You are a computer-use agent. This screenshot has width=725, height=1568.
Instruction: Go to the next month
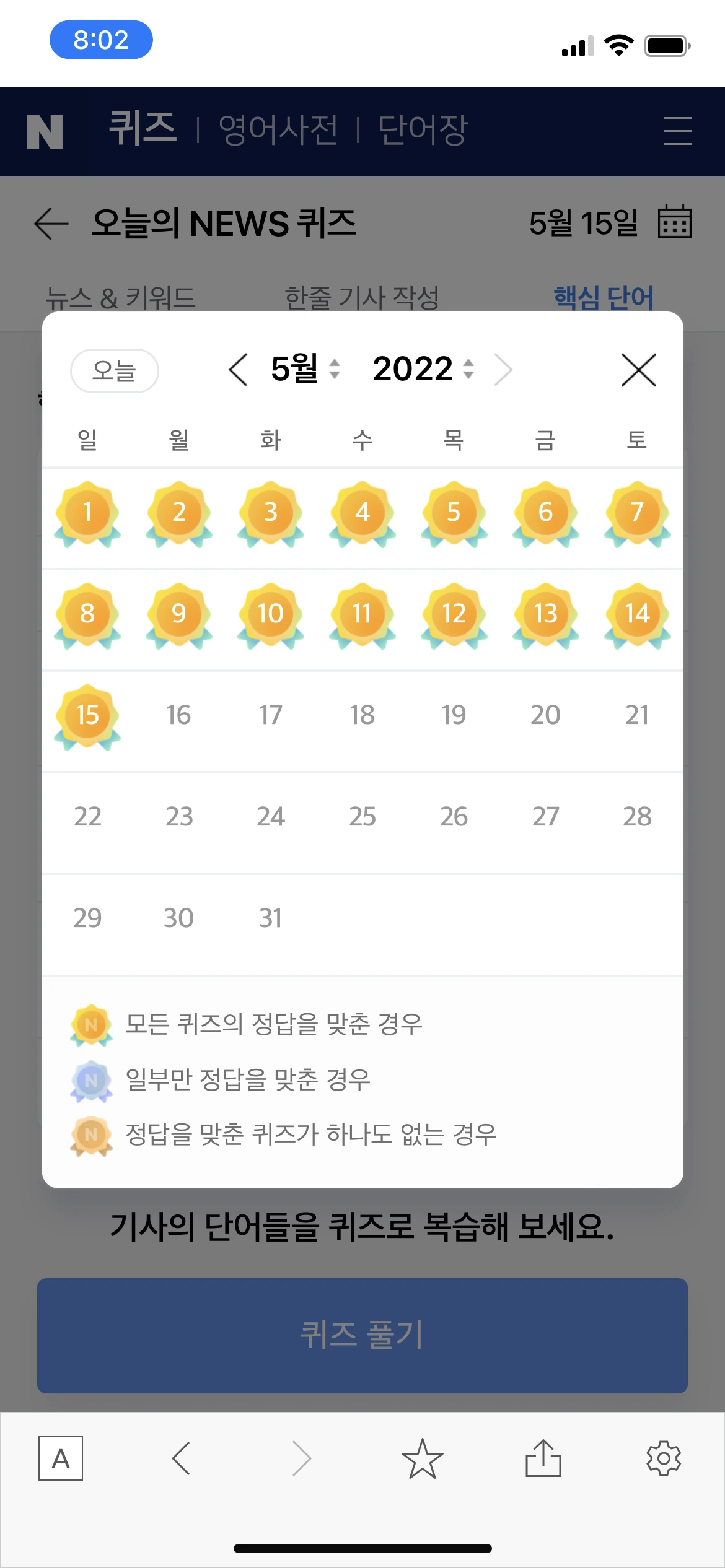503,370
